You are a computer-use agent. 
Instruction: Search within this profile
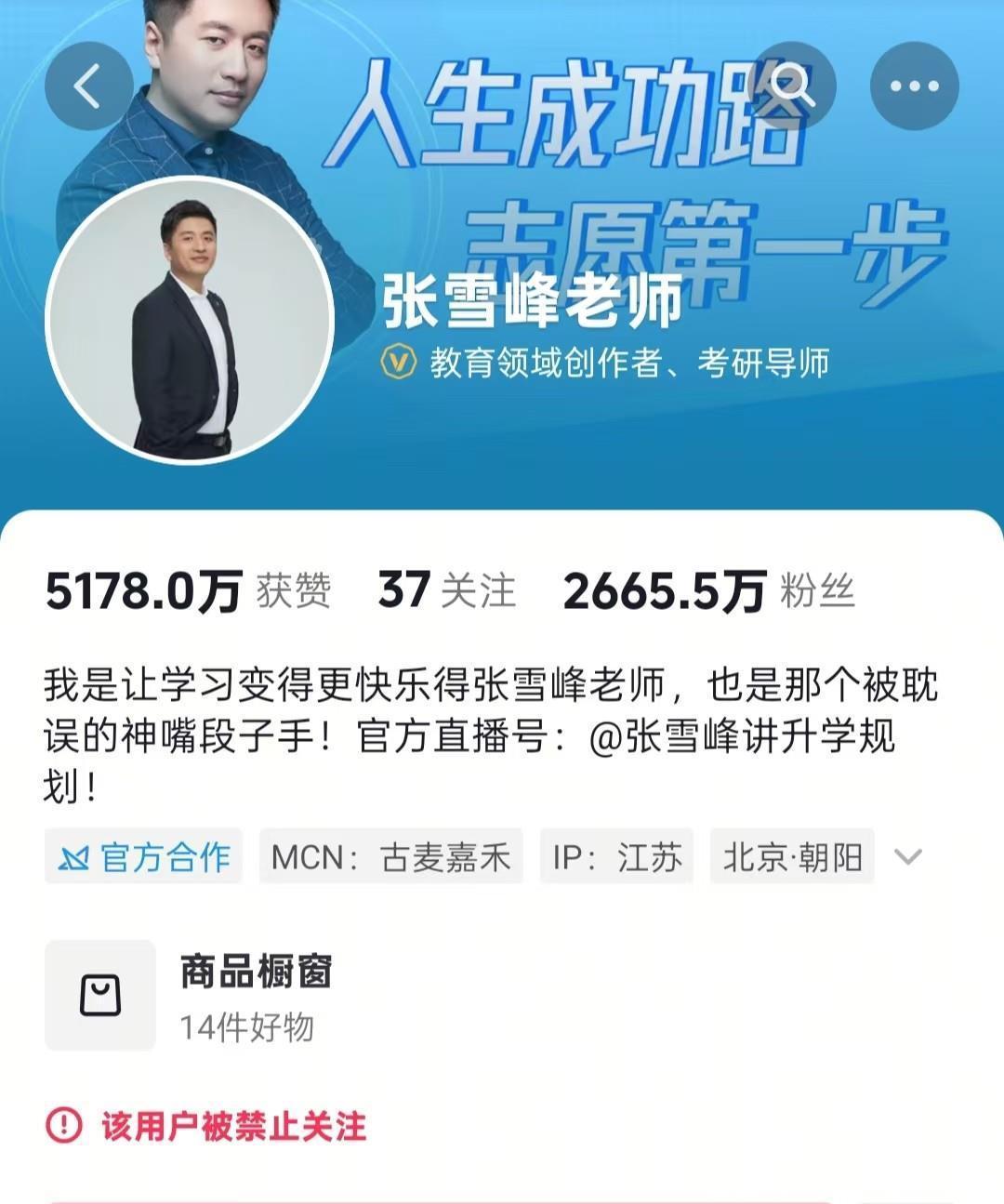tap(791, 86)
